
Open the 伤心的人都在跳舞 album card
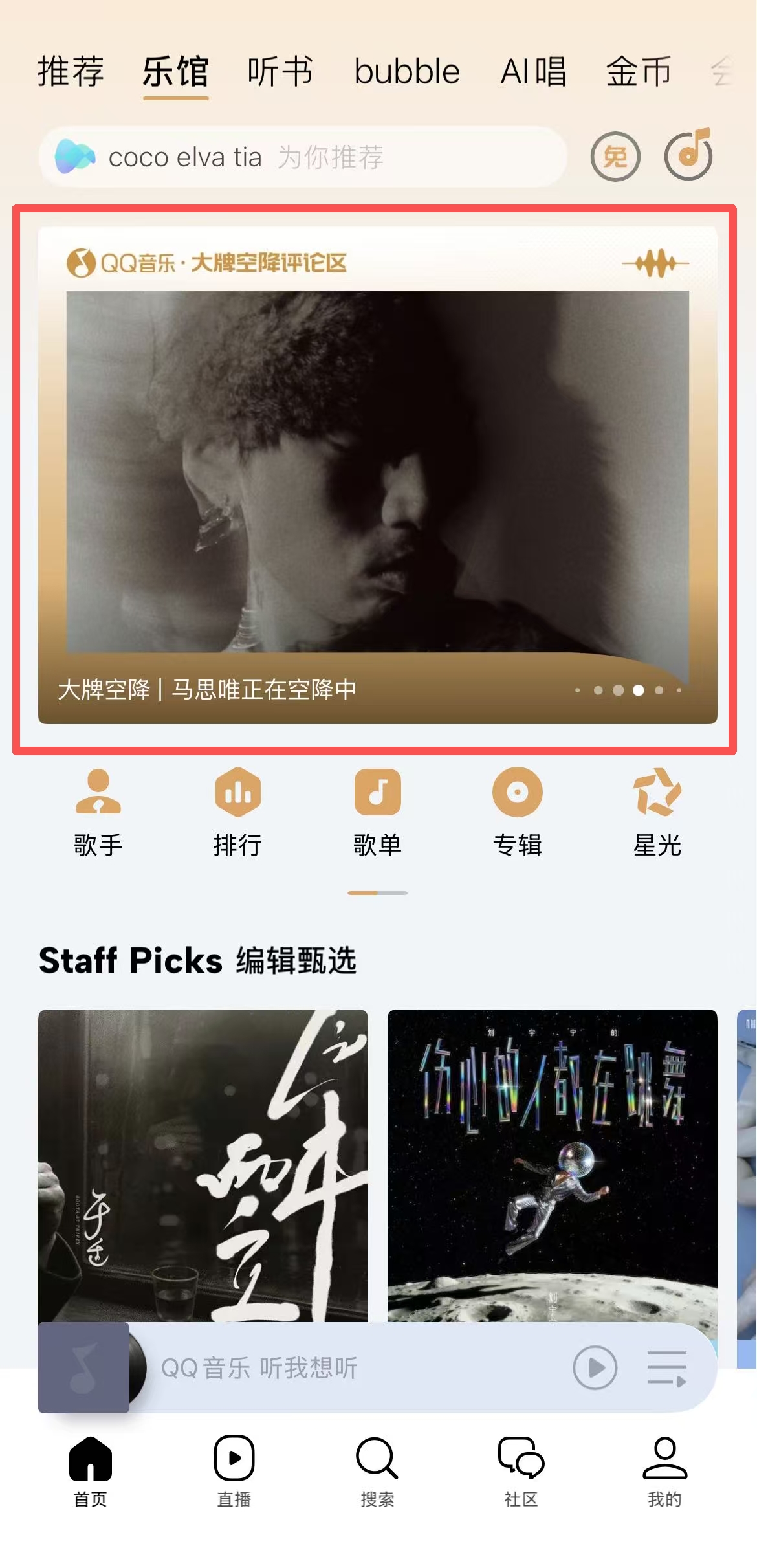[552, 1165]
